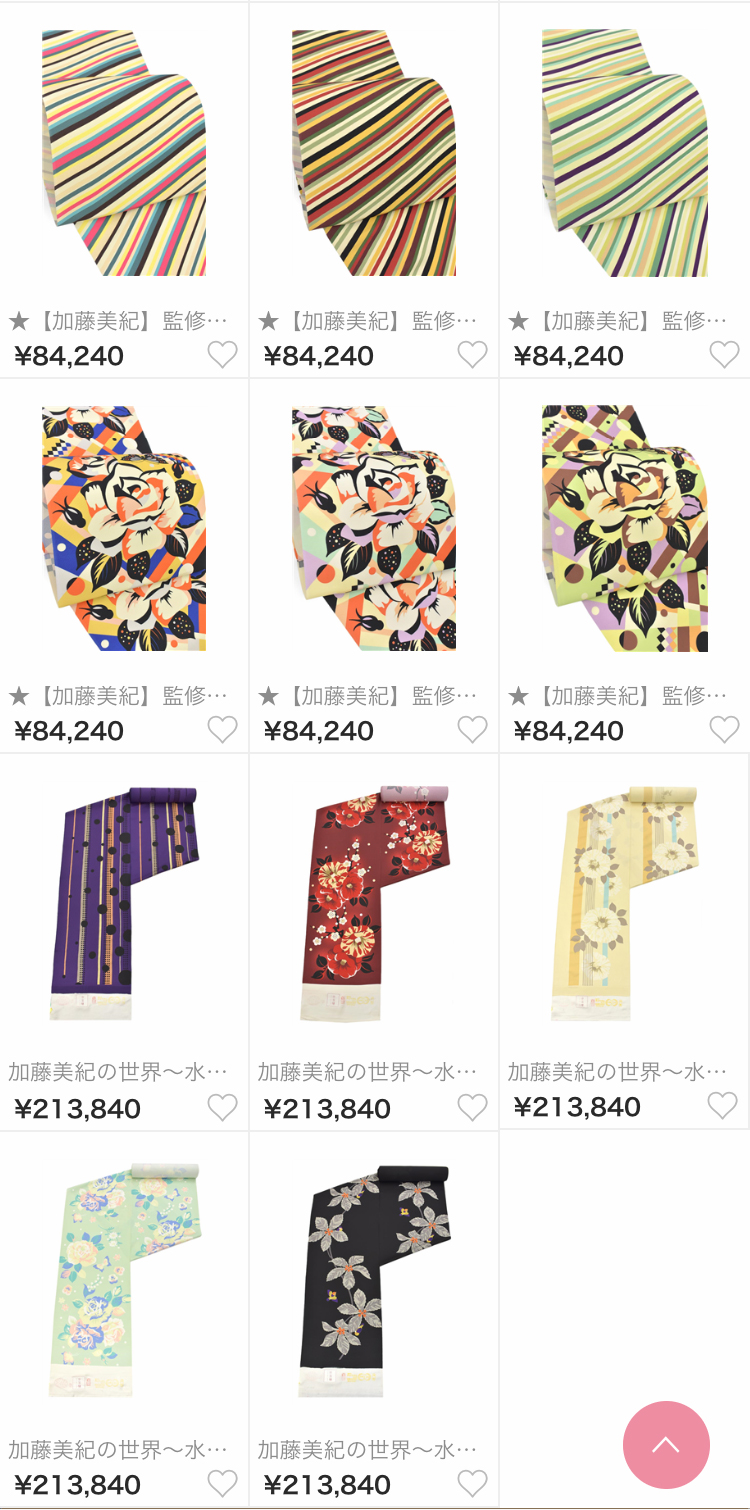This screenshot has height=1510, width=750.
Task: Open the mint green rose kimono fabric
Action: click(x=124, y=1280)
